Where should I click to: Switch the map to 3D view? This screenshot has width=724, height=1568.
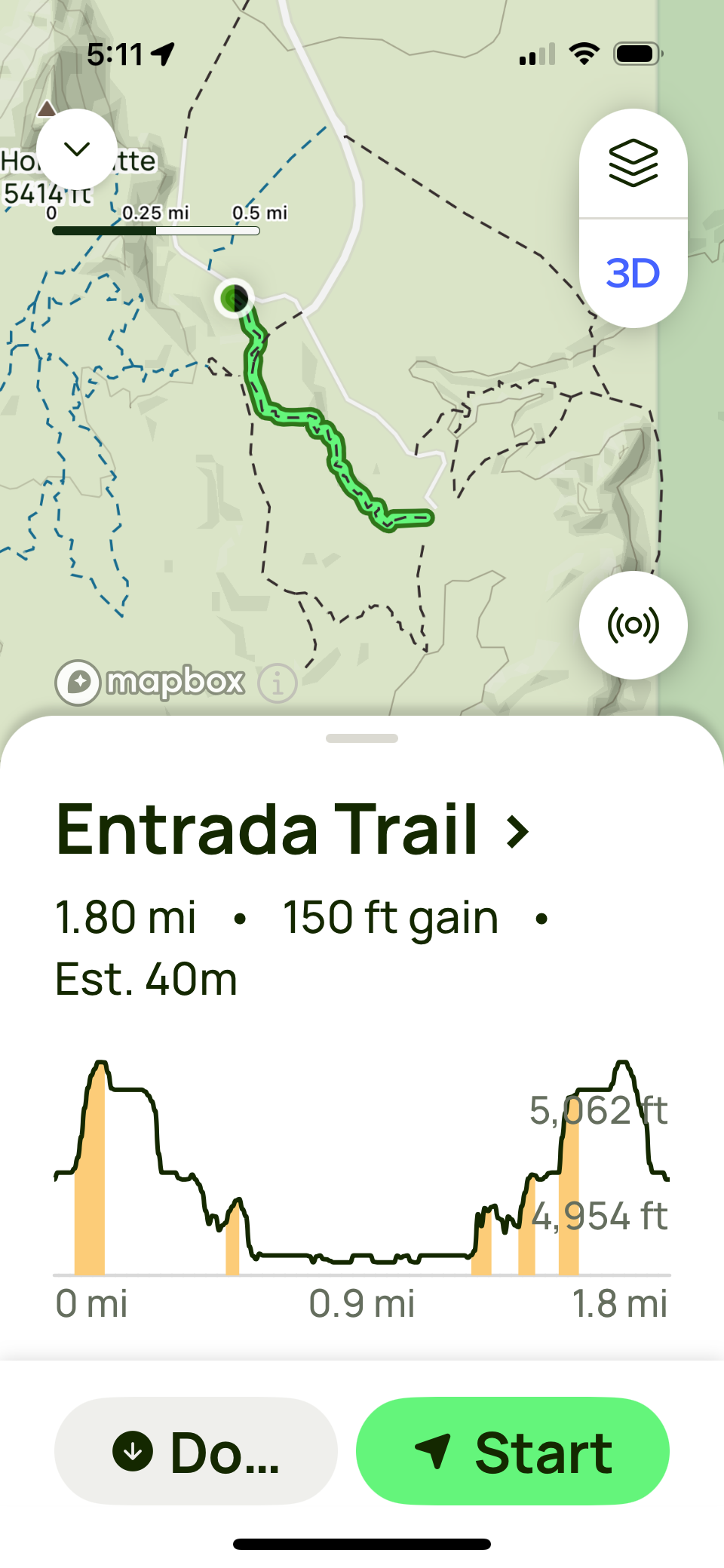[633, 273]
